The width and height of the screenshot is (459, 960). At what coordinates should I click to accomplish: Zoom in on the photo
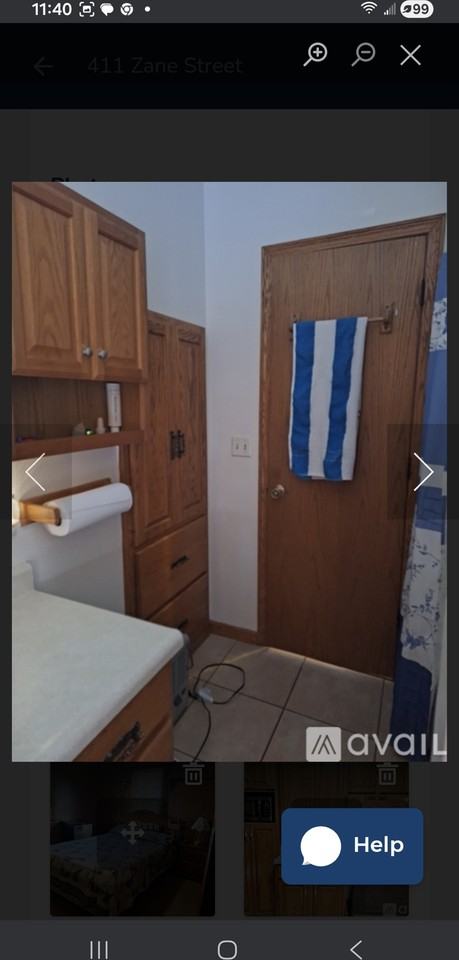(316, 54)
